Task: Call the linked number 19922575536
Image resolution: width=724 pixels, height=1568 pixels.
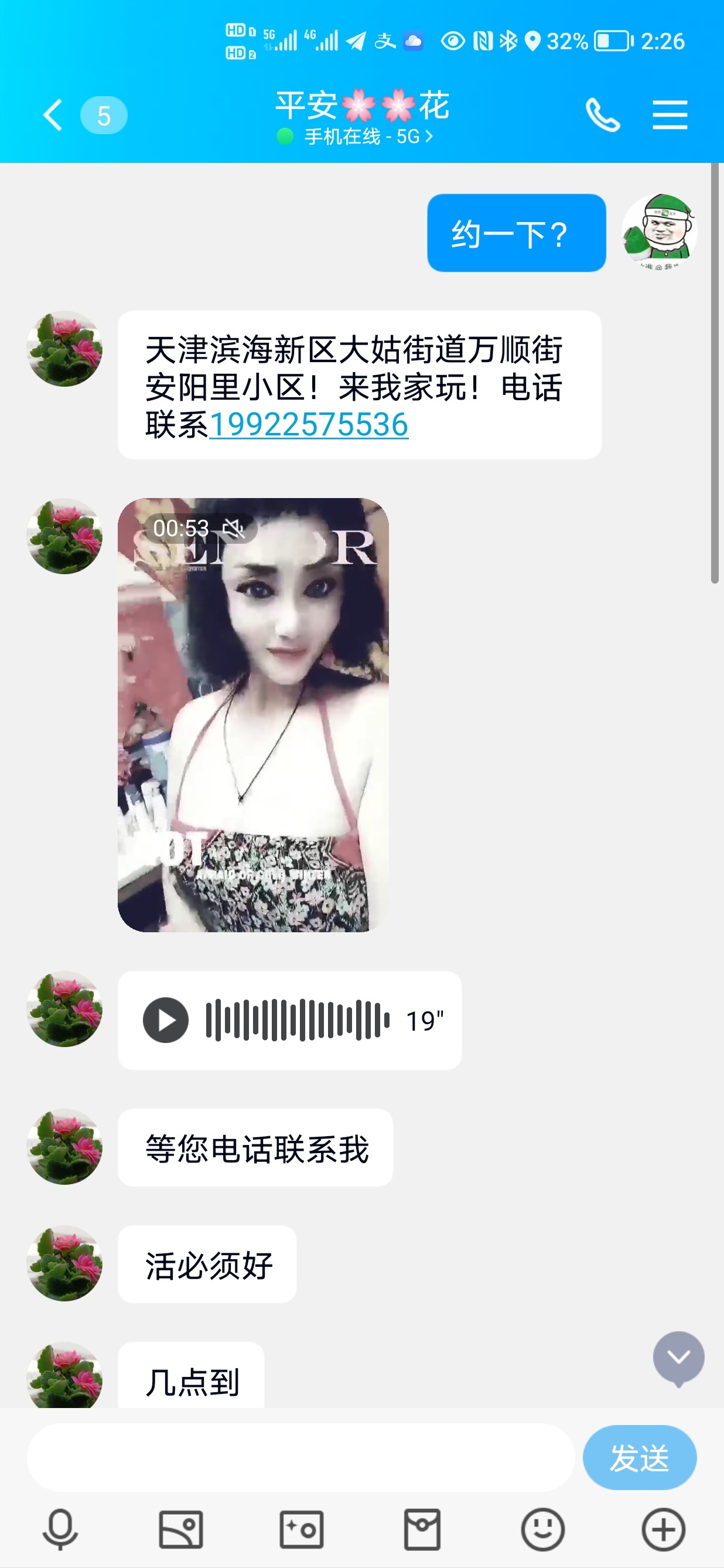Action: click(310, 426)
